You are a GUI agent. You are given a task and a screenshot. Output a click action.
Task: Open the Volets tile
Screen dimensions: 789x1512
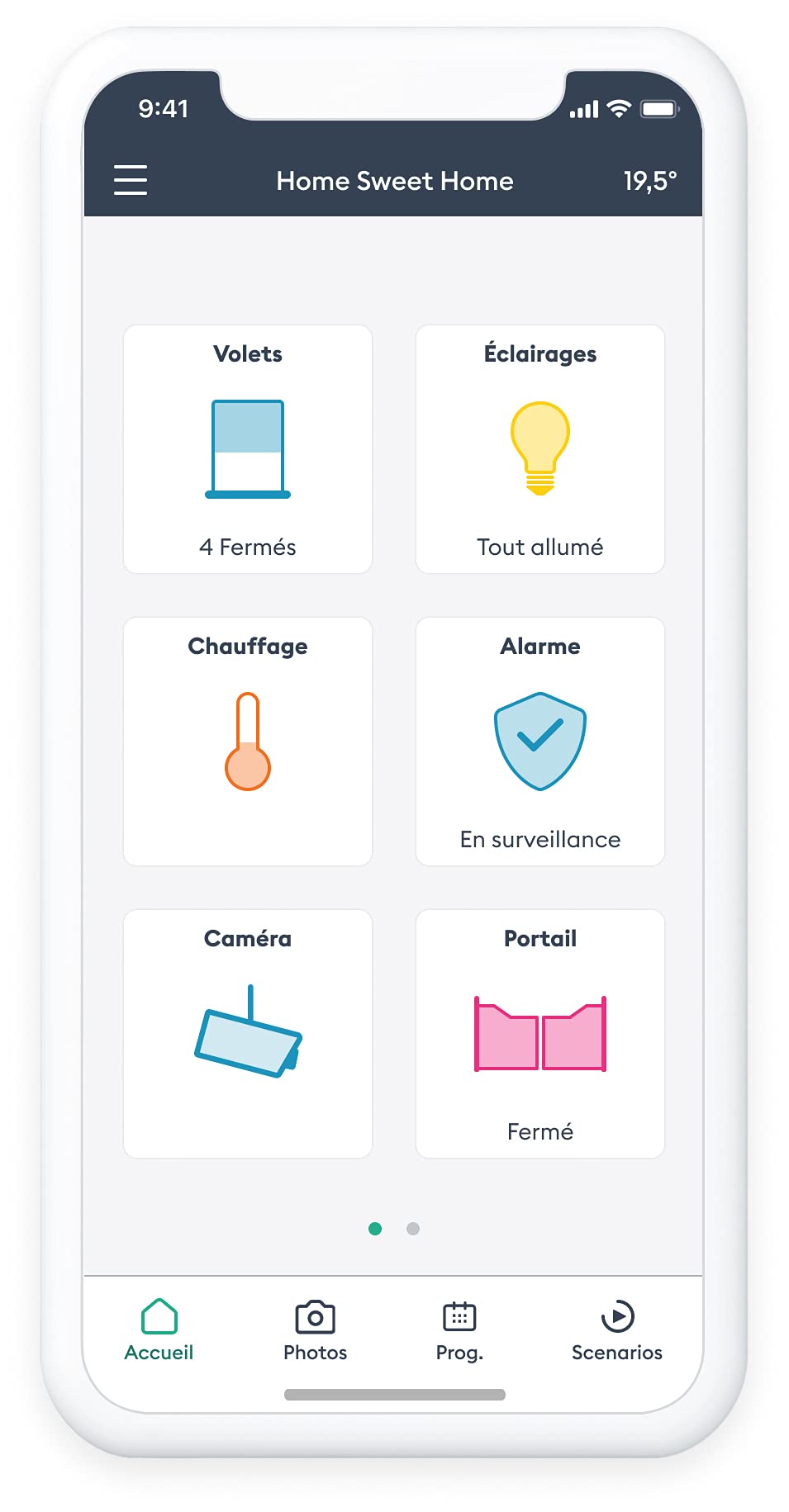point(248,449)
